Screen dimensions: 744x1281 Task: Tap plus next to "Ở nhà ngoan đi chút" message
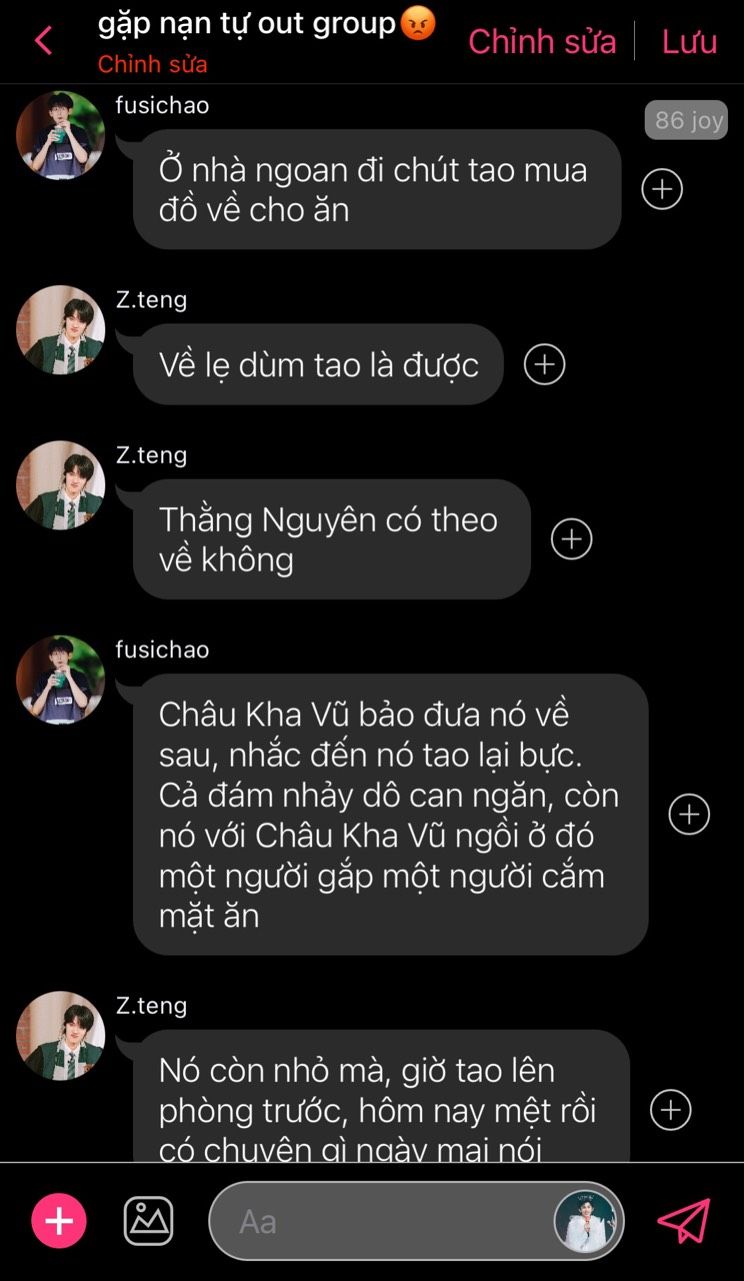click(x=662, y=189)
